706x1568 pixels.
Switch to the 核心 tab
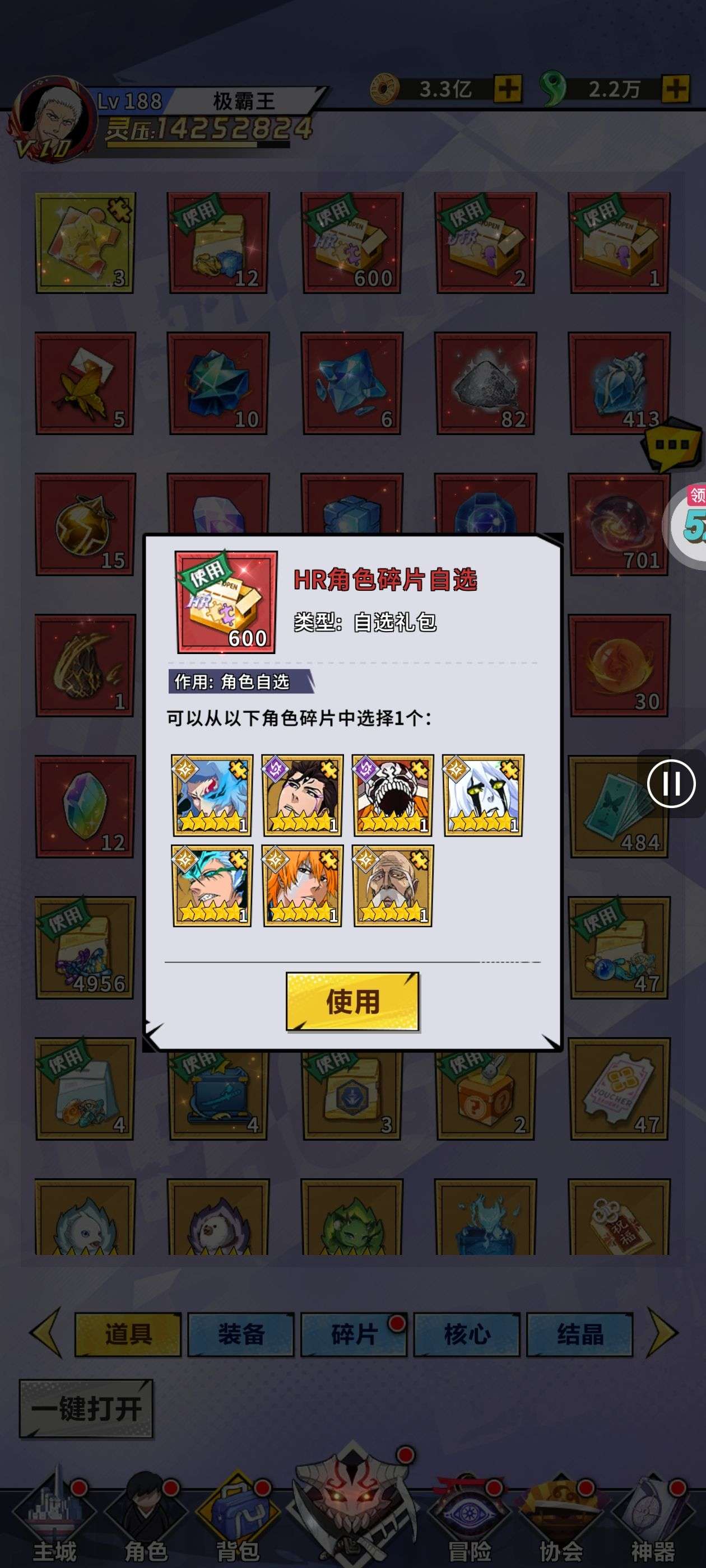(x=467, y=1334)
